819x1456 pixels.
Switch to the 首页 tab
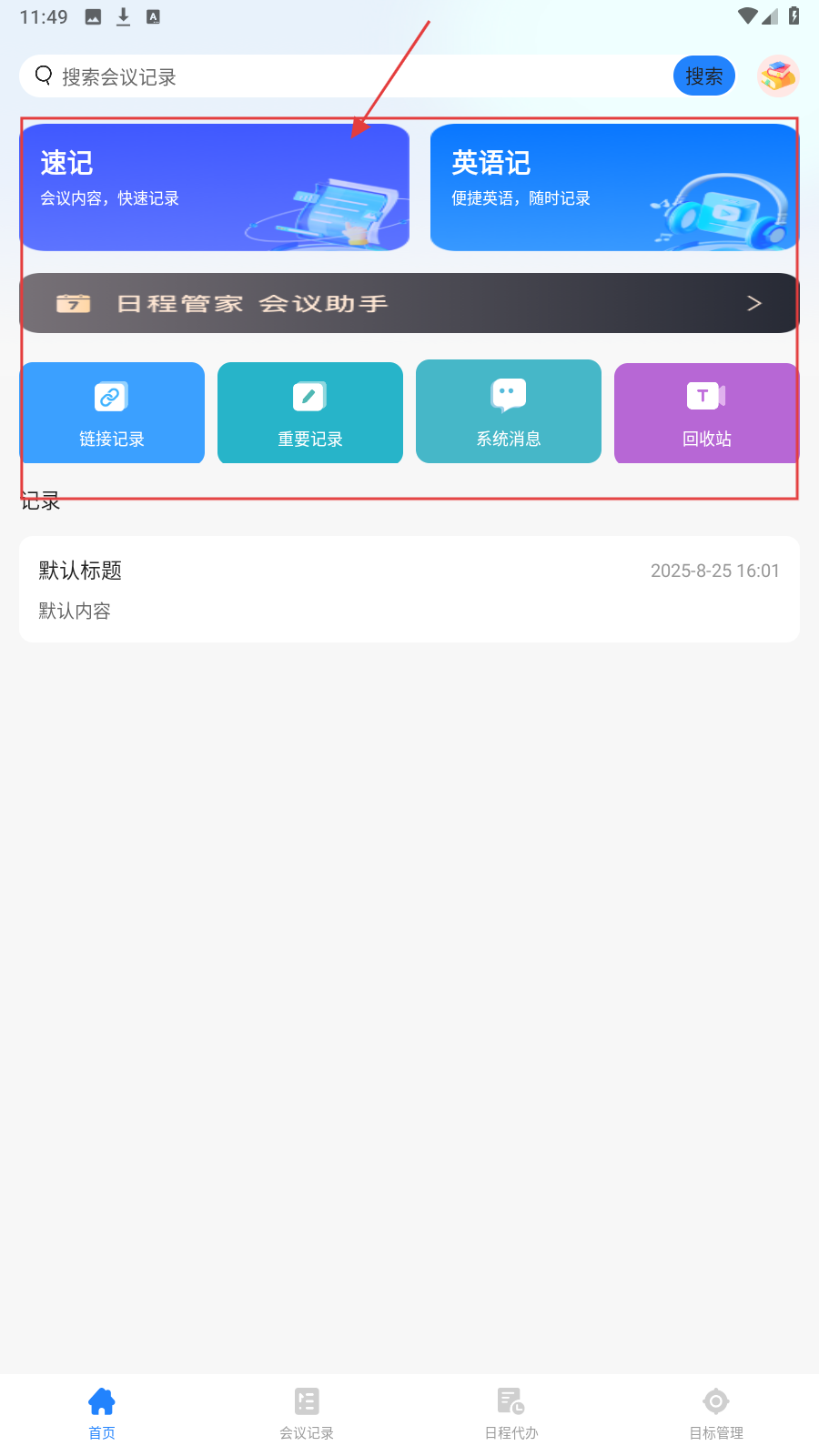102,1411
